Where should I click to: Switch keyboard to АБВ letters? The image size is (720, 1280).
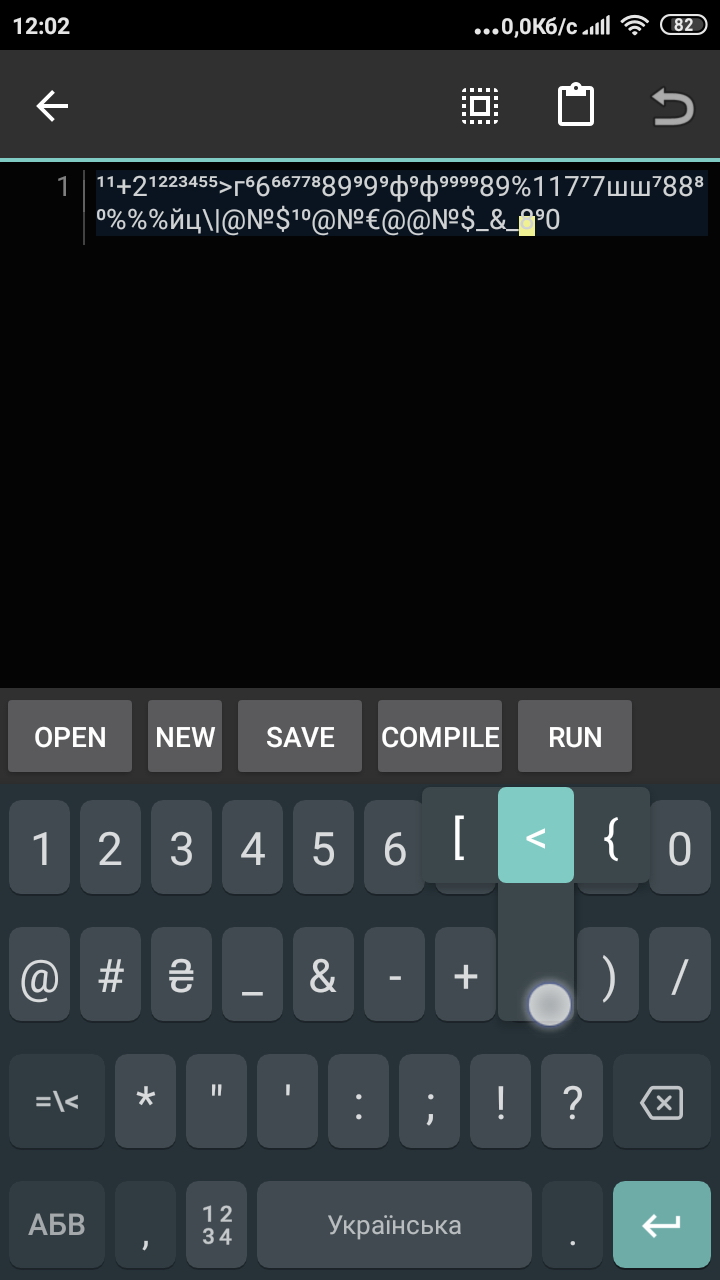click(57, 1225)
